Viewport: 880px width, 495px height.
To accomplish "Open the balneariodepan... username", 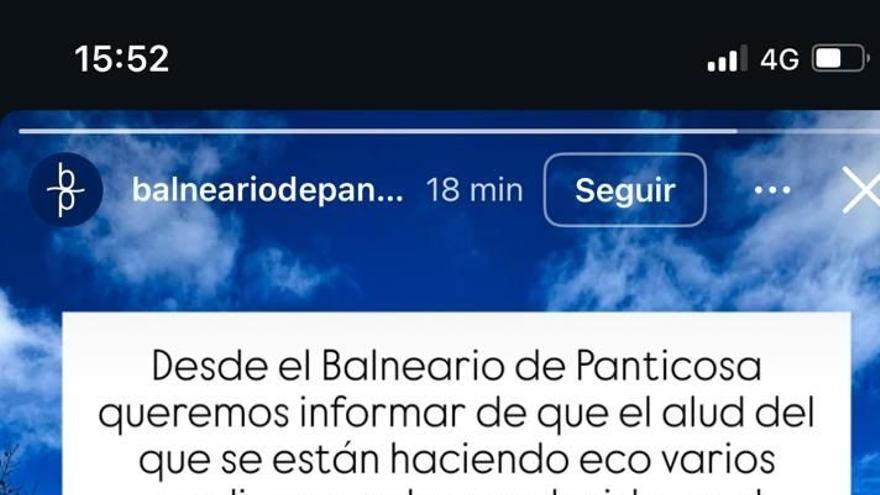I will tap(267, 190).
